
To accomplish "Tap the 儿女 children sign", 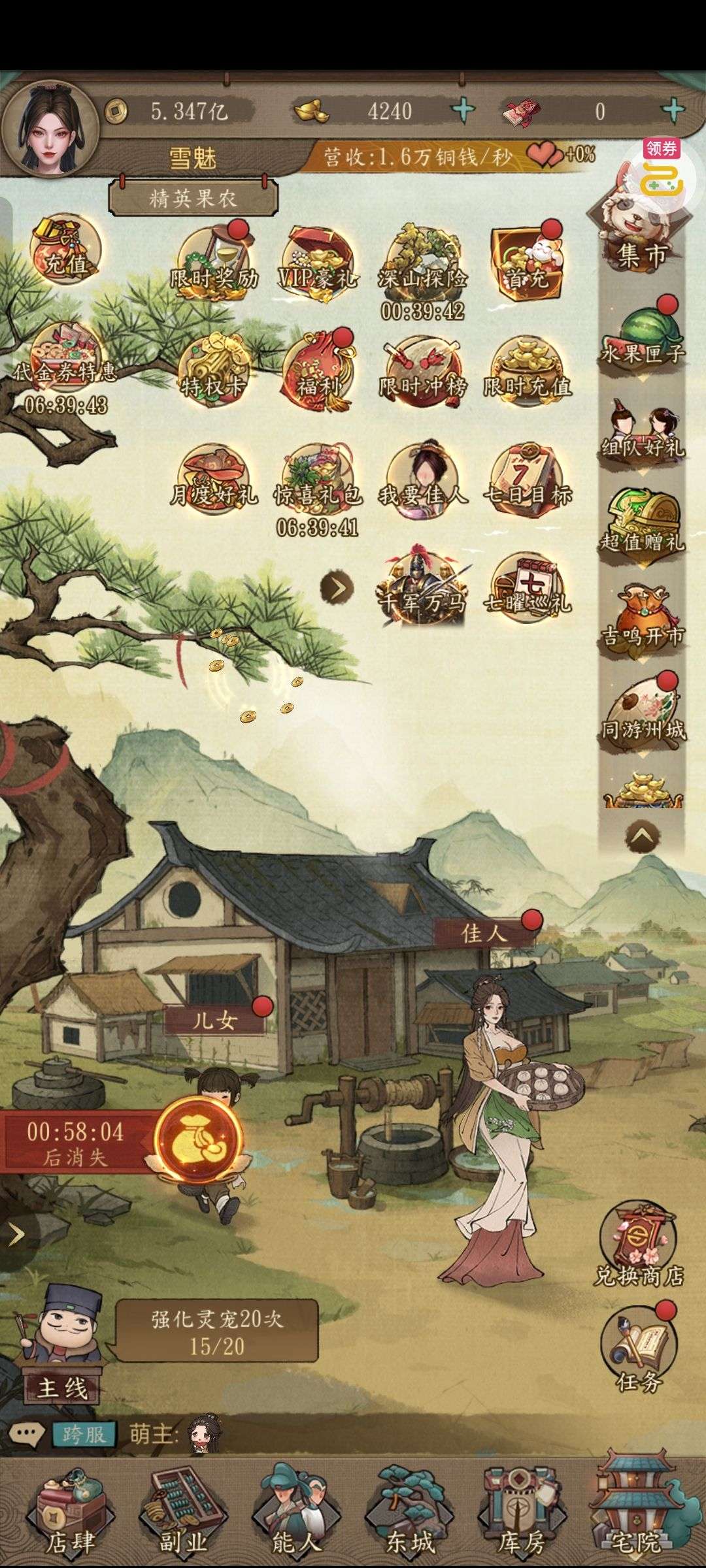I will pyautogui.click(x=214, y=1019).
